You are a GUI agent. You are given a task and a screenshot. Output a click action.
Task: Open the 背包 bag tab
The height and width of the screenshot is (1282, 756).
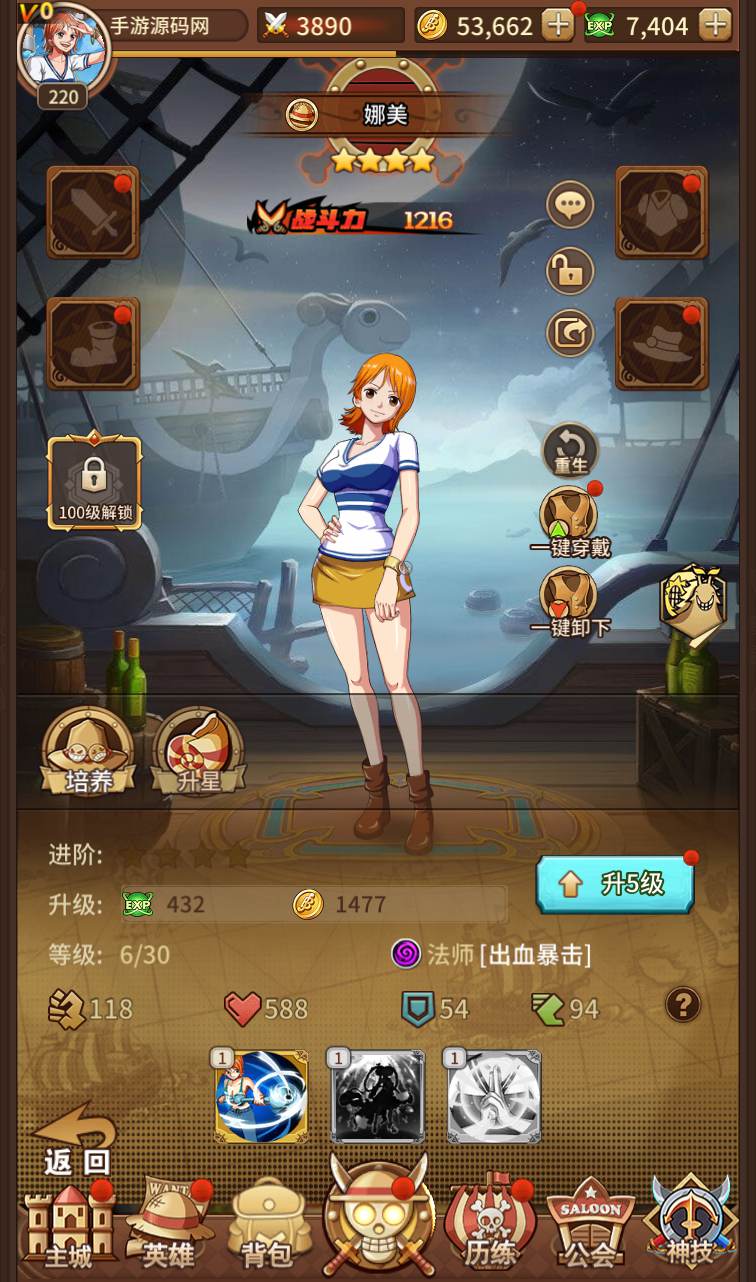pyautogui.click(x=265, y=1227)
